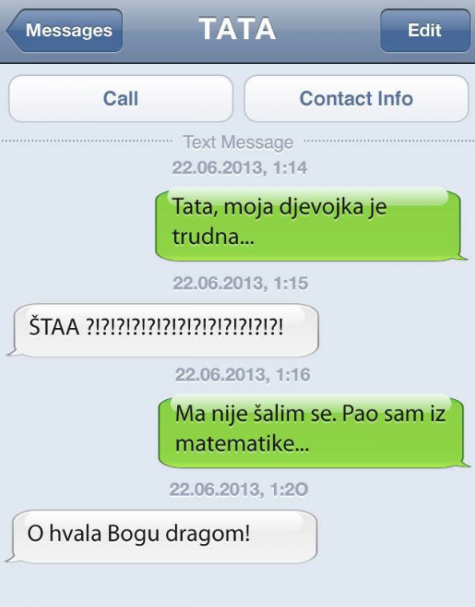Open Contact Info for TATA
The image size is (475, 607).
[x=356, y=98]
